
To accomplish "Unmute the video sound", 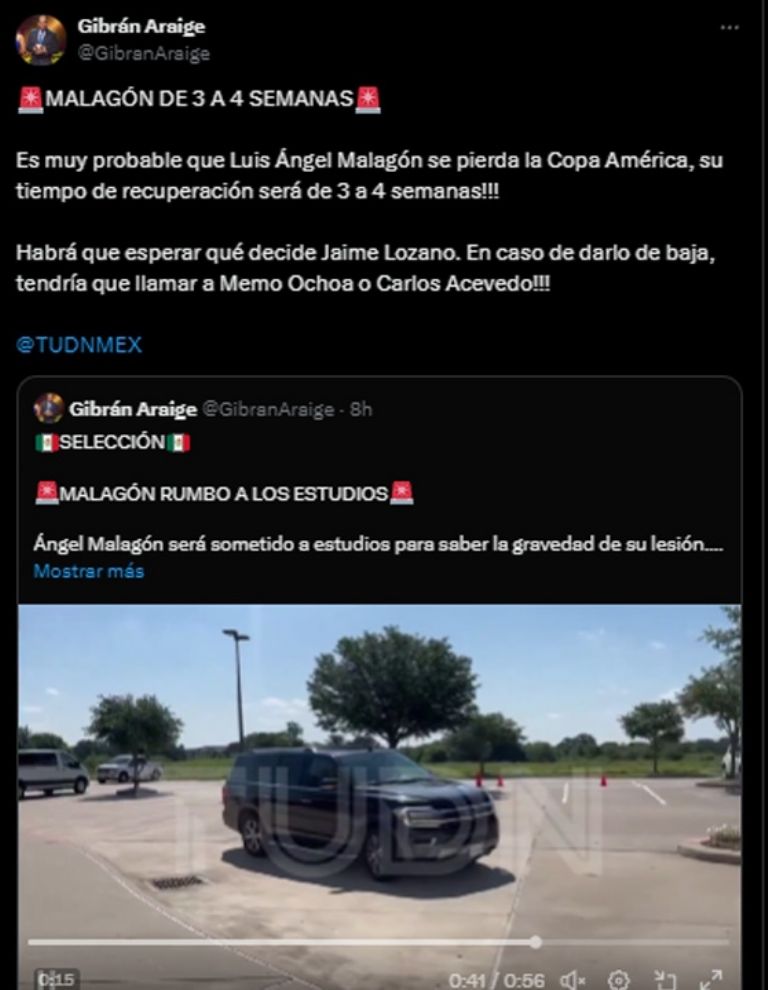I will (573, 980).
